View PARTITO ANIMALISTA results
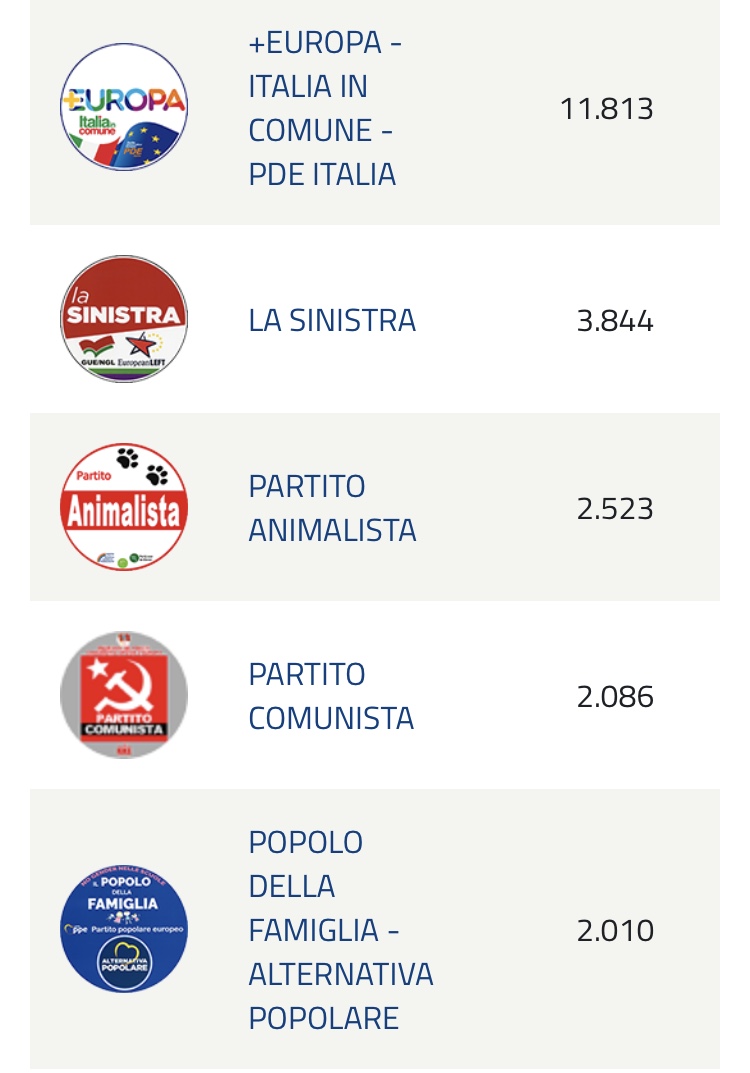 click(x=332, y=509)
